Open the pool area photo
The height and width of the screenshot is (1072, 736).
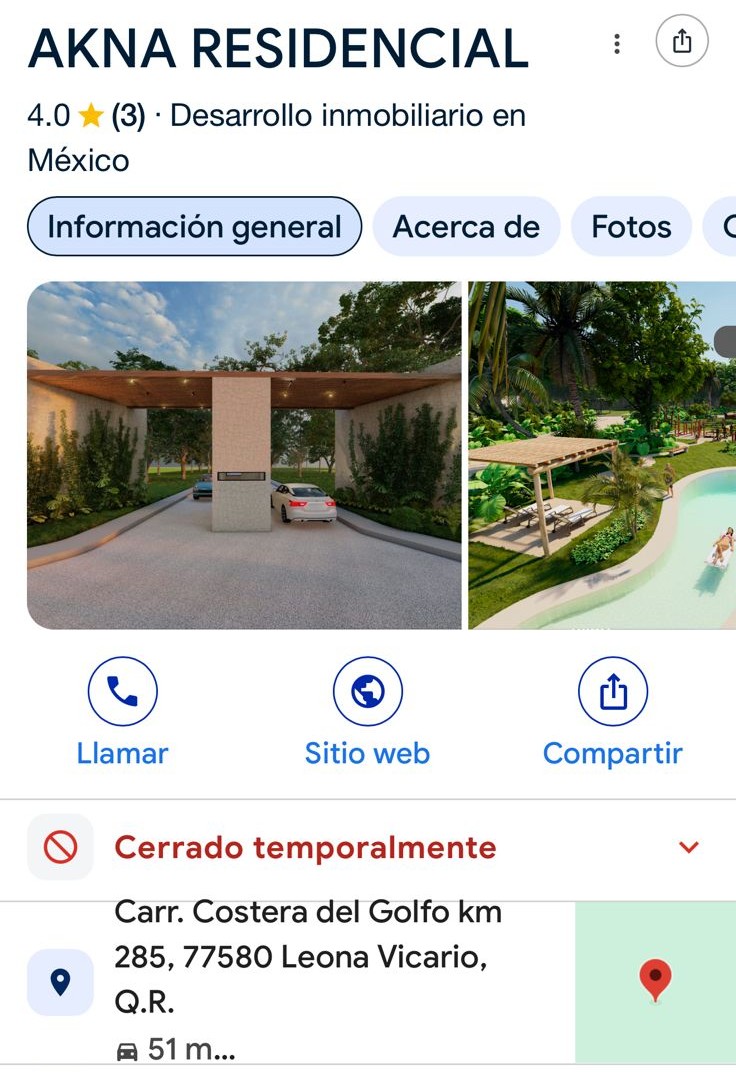602,455
